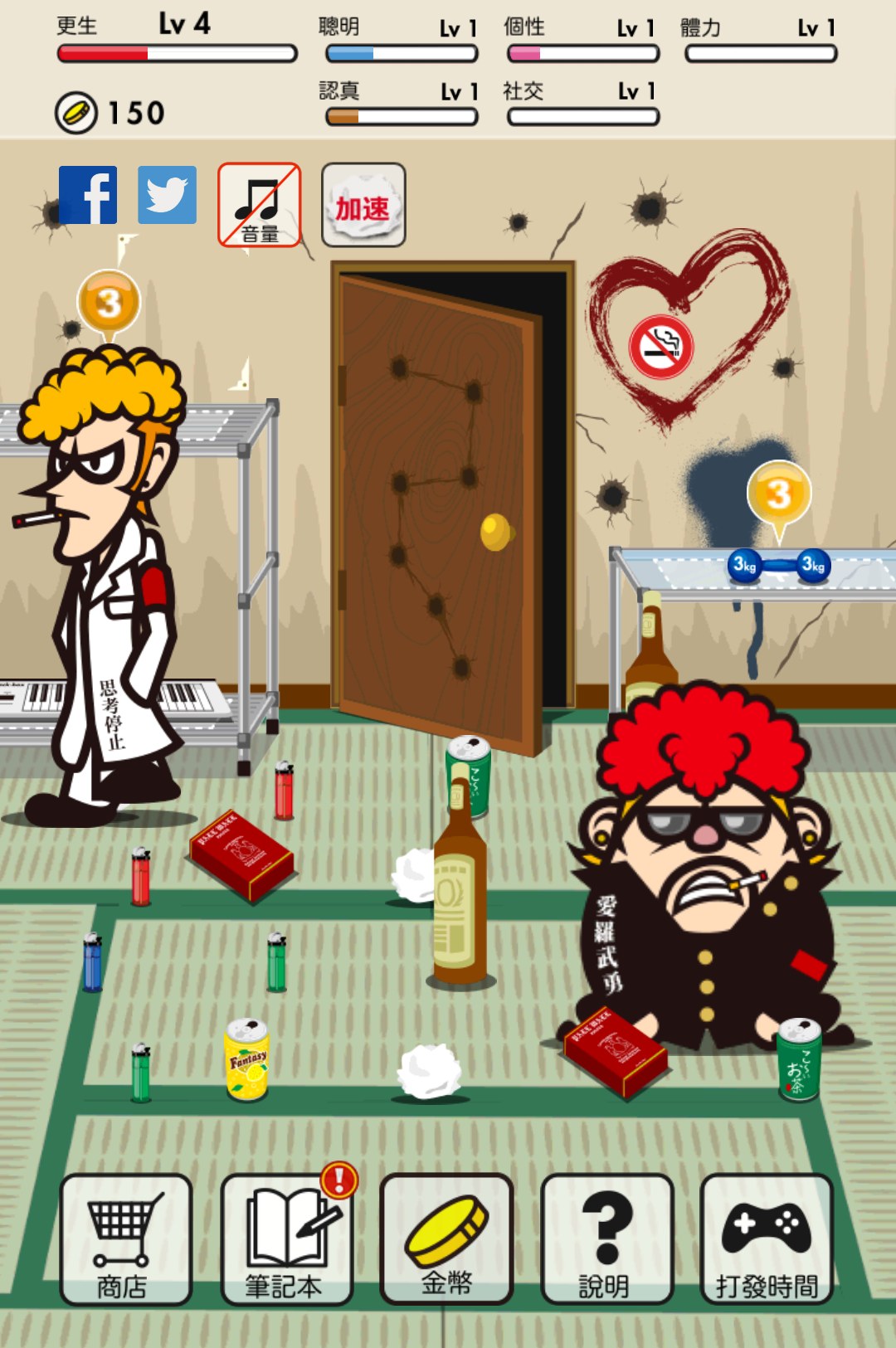Open the 說明 help page
Screen dimensions: 896x1348
coord(606,1239)
